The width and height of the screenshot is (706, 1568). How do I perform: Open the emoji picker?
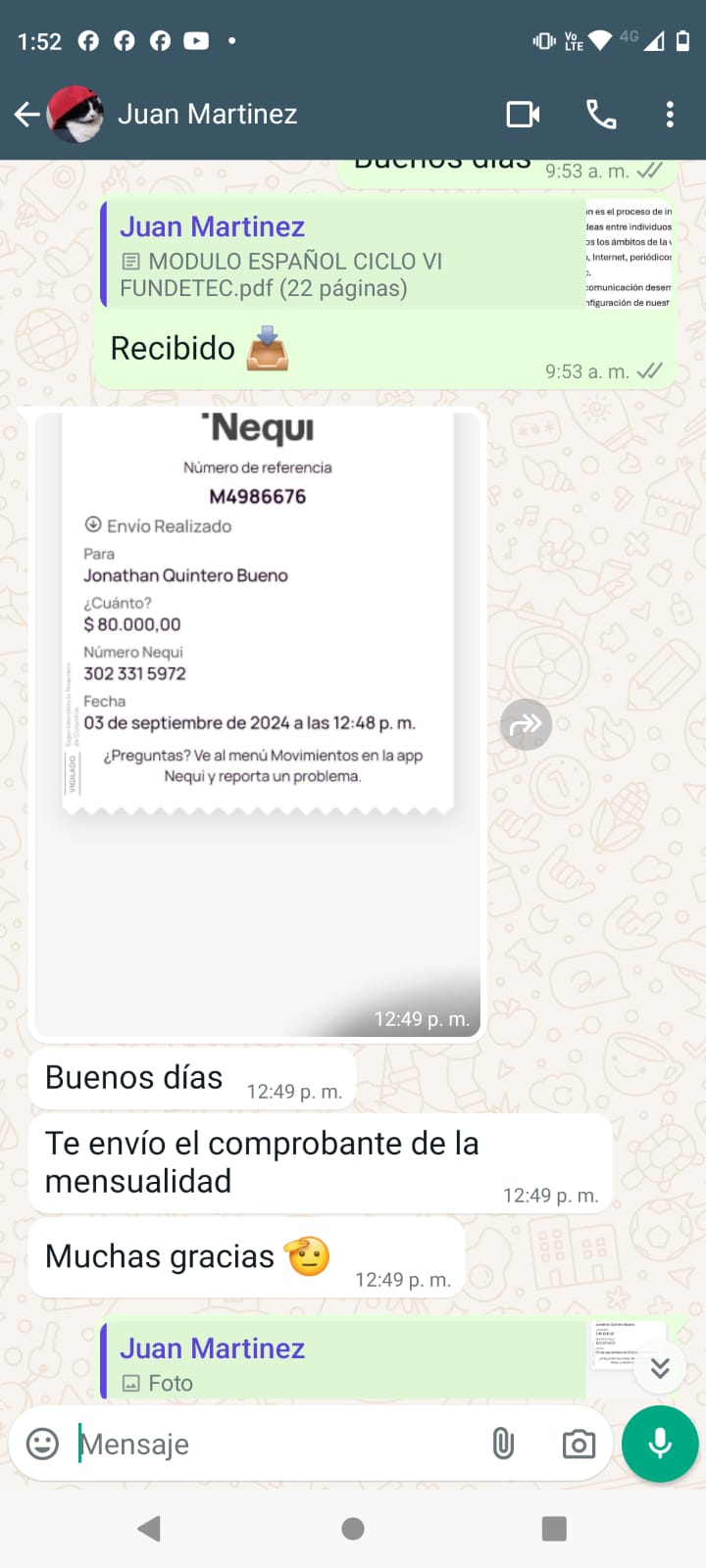tap(42, 1444)
